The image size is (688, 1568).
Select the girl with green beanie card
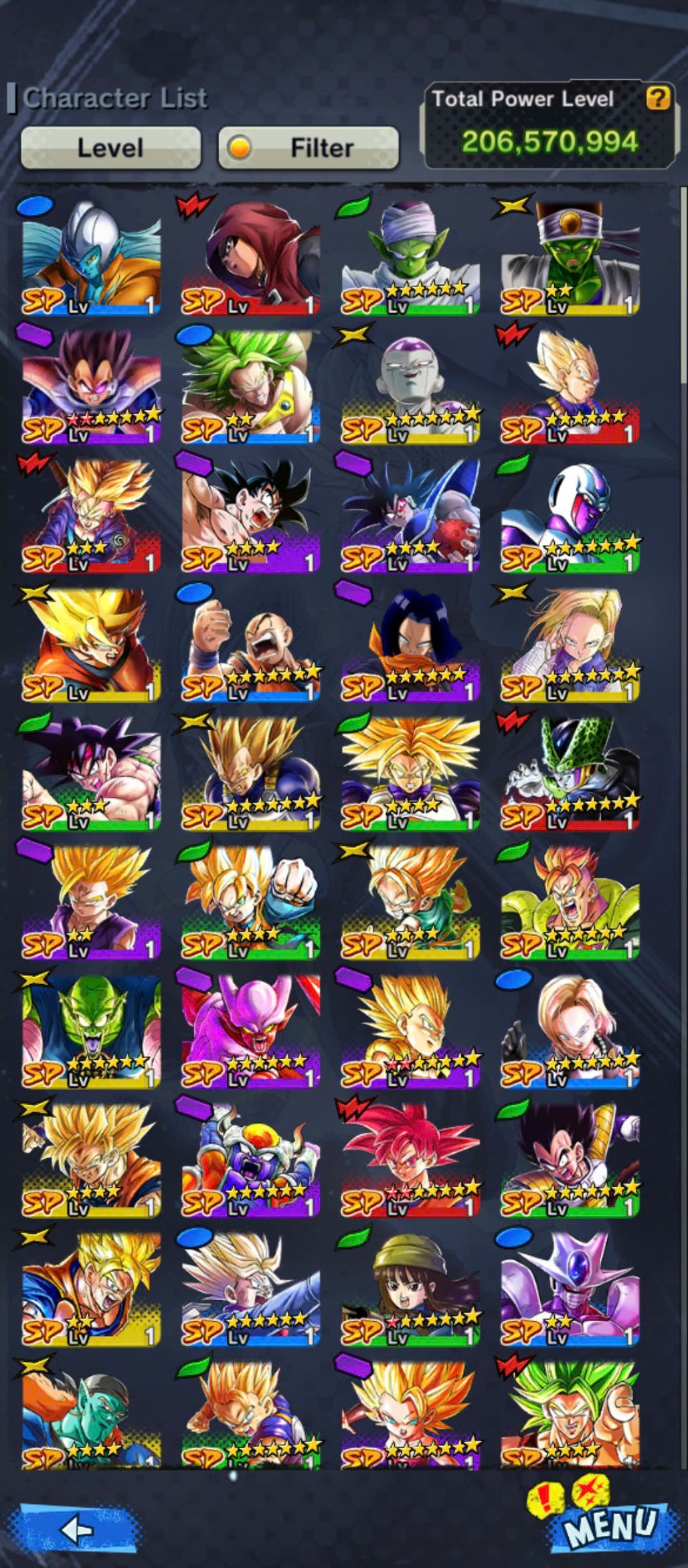pyautogui.click(x=410, y=1289)
